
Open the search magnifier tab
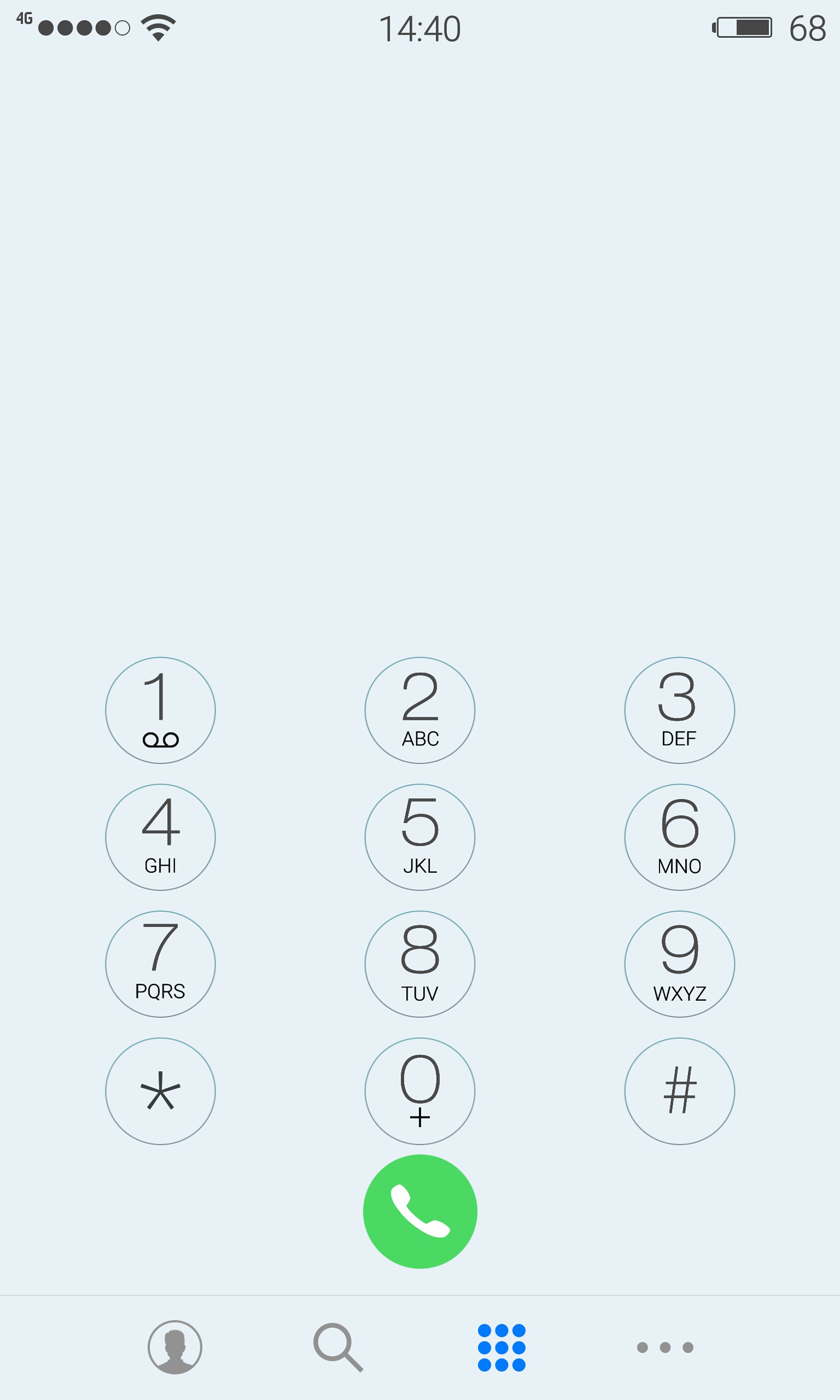coord(338,1347)
